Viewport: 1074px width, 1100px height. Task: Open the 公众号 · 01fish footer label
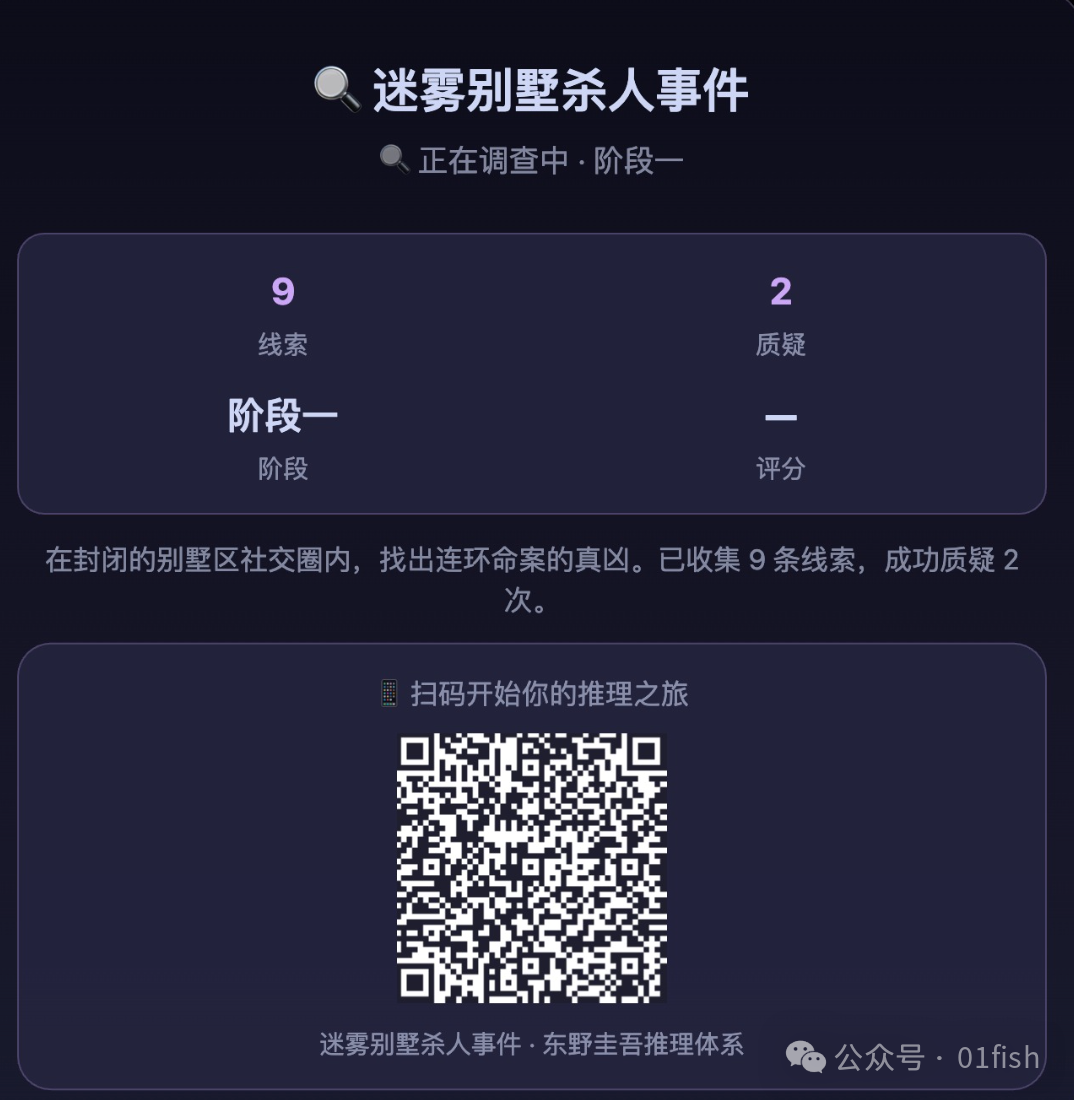point(935,1056)
